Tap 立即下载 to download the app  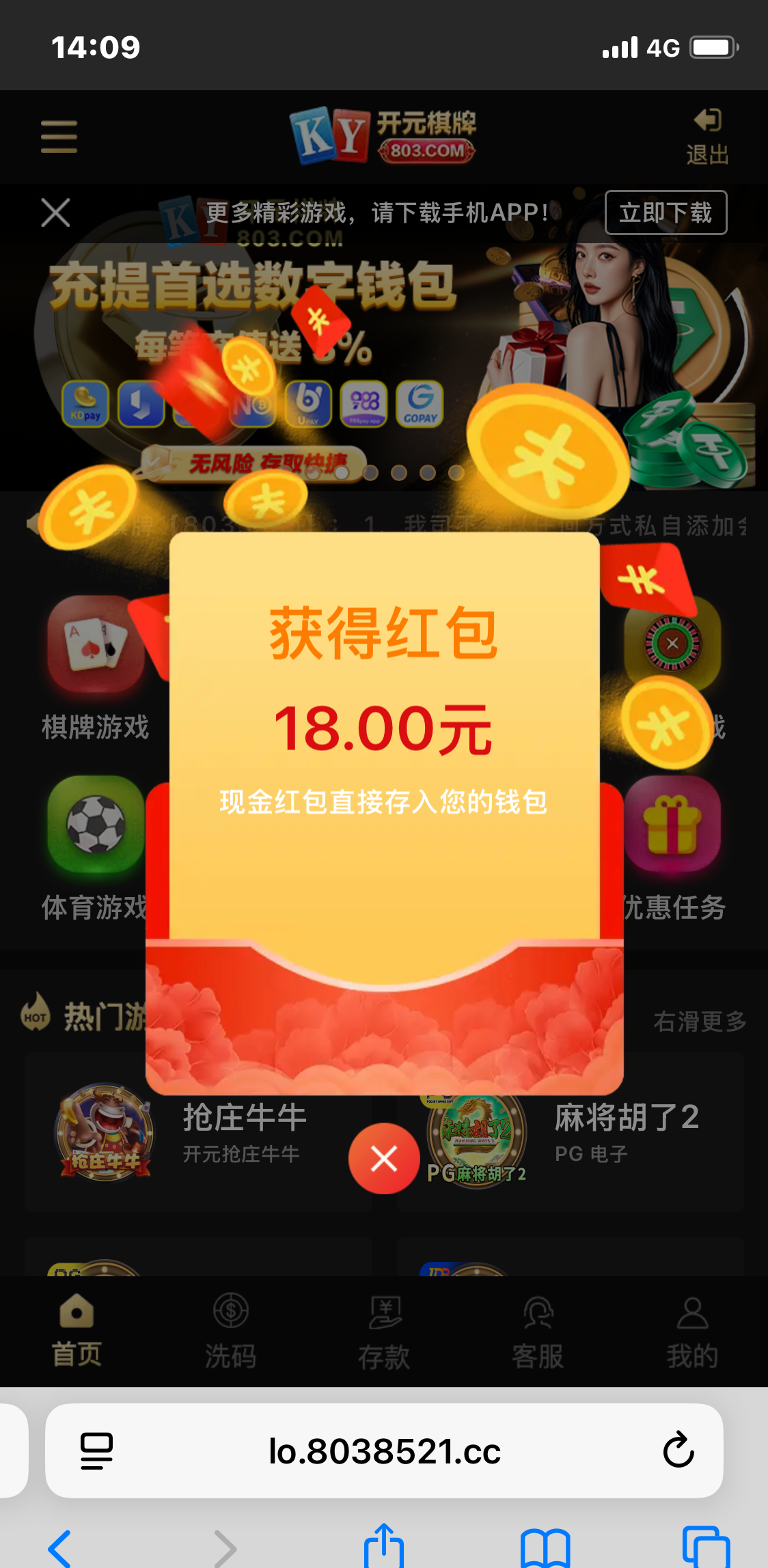[666, 212]
